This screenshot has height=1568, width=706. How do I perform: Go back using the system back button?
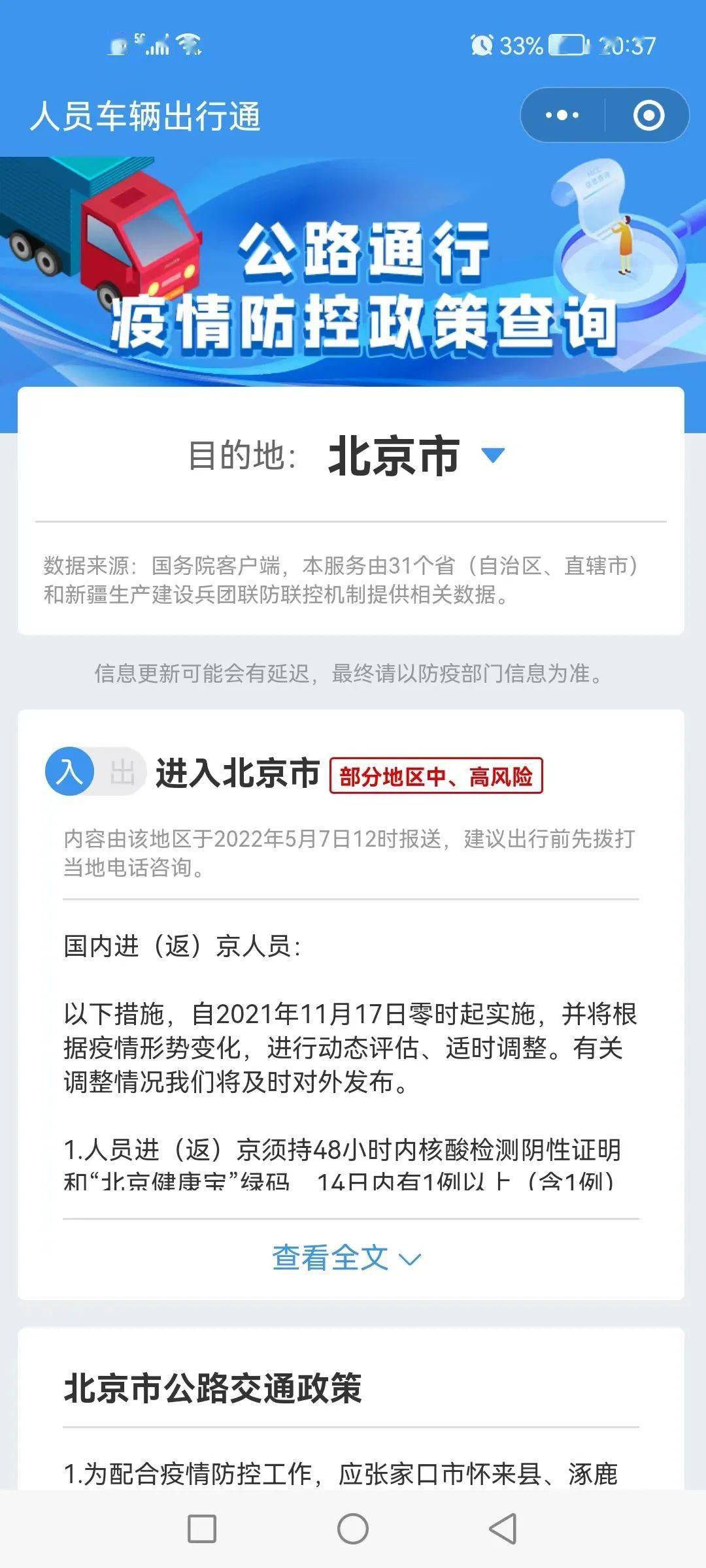(503, 1528)
